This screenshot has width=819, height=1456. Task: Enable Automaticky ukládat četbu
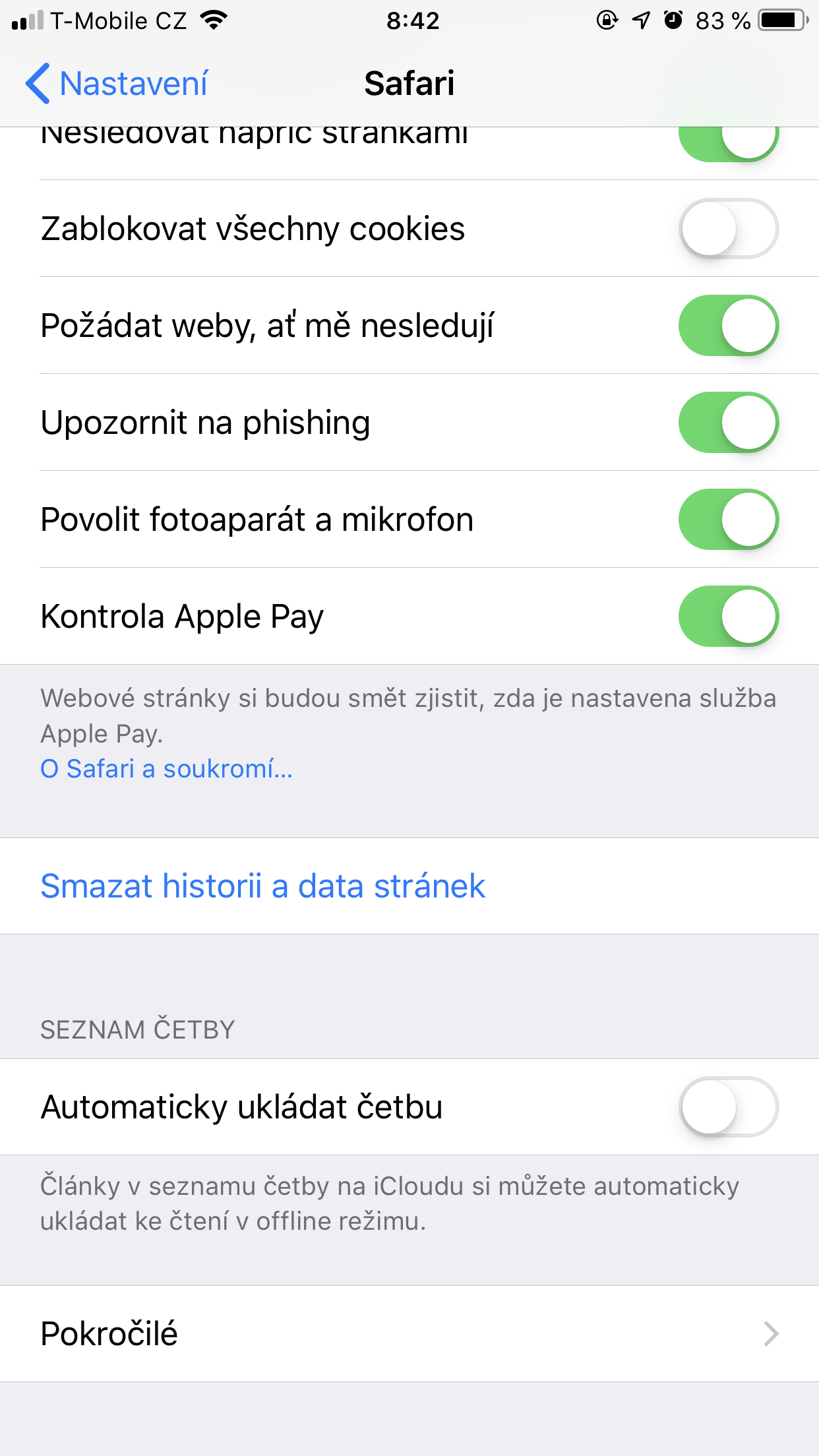tap(729, 1108)
